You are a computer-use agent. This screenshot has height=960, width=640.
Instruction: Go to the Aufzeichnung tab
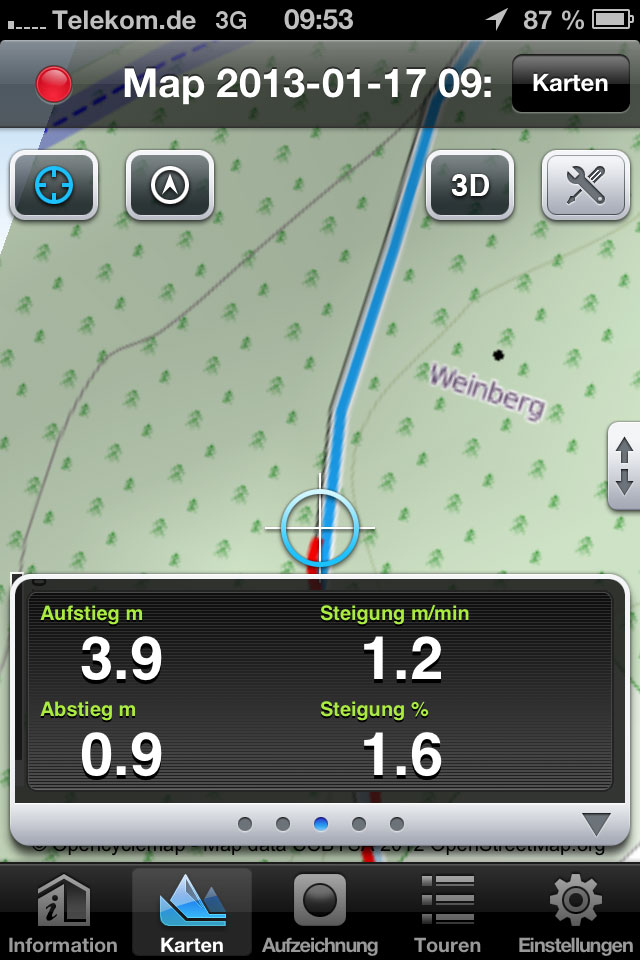(x=320, y=912)
